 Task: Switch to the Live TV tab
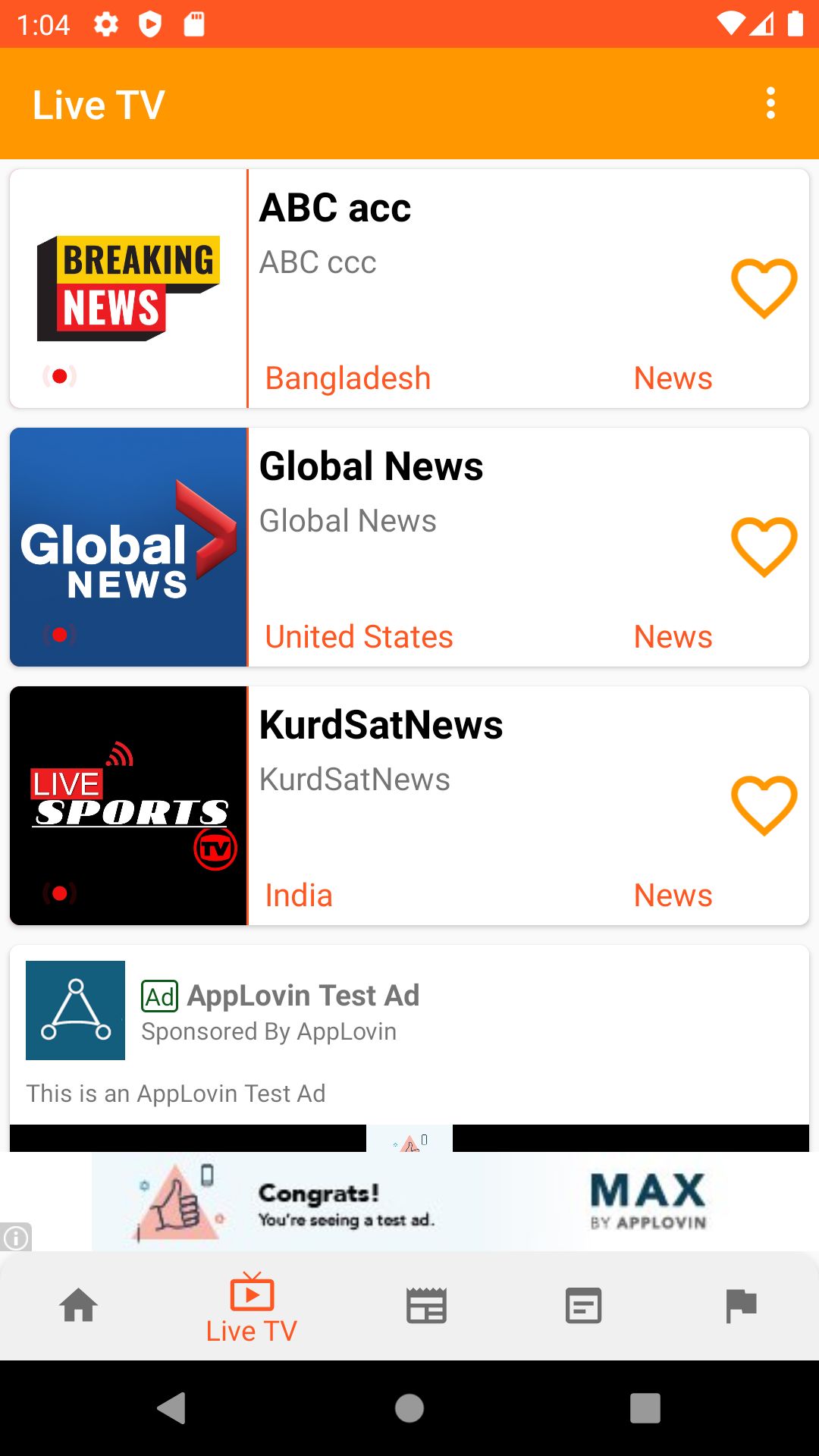tap(251, 1304)
